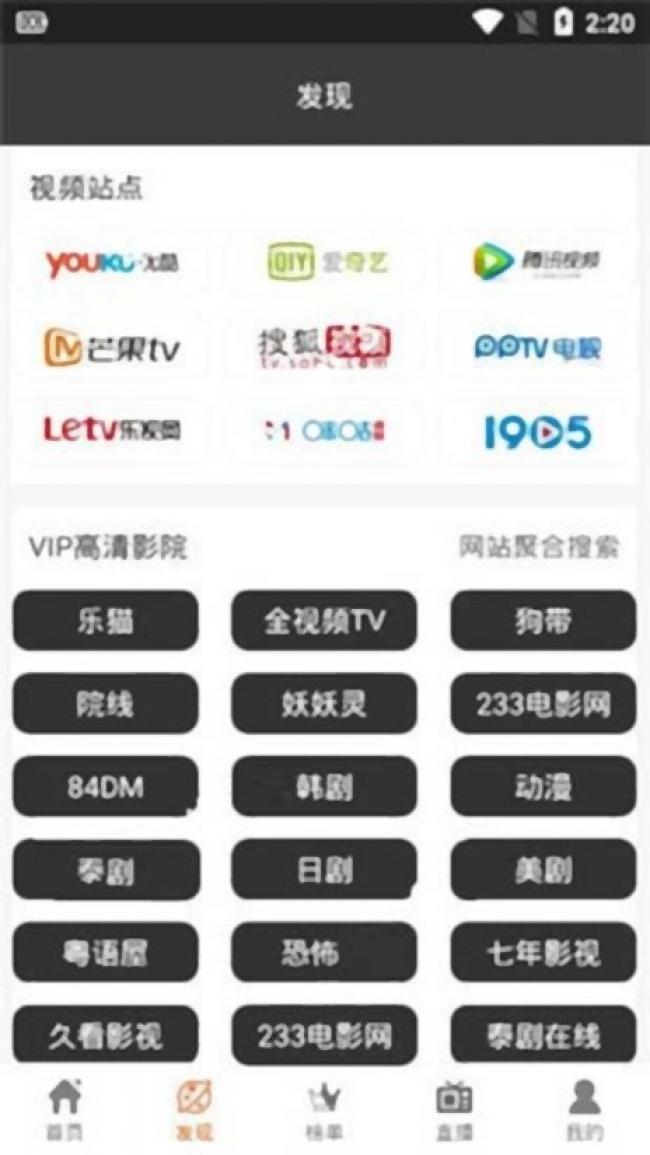The width and height of the screenshot is (650, 1155).
Task: Open the Mango TV site
Action: pyautogui.click(x=110, y=347)
